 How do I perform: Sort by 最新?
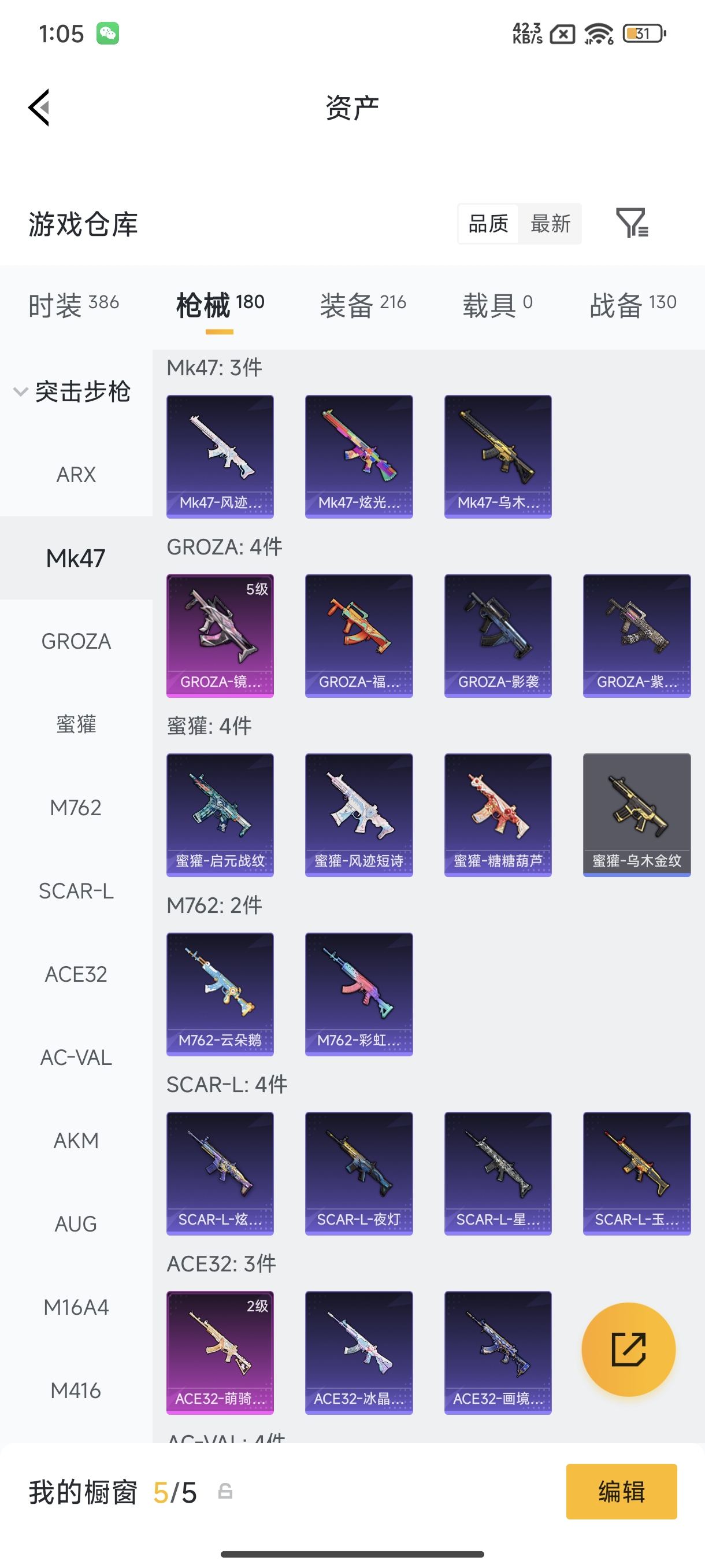click(x=550, y=223)
